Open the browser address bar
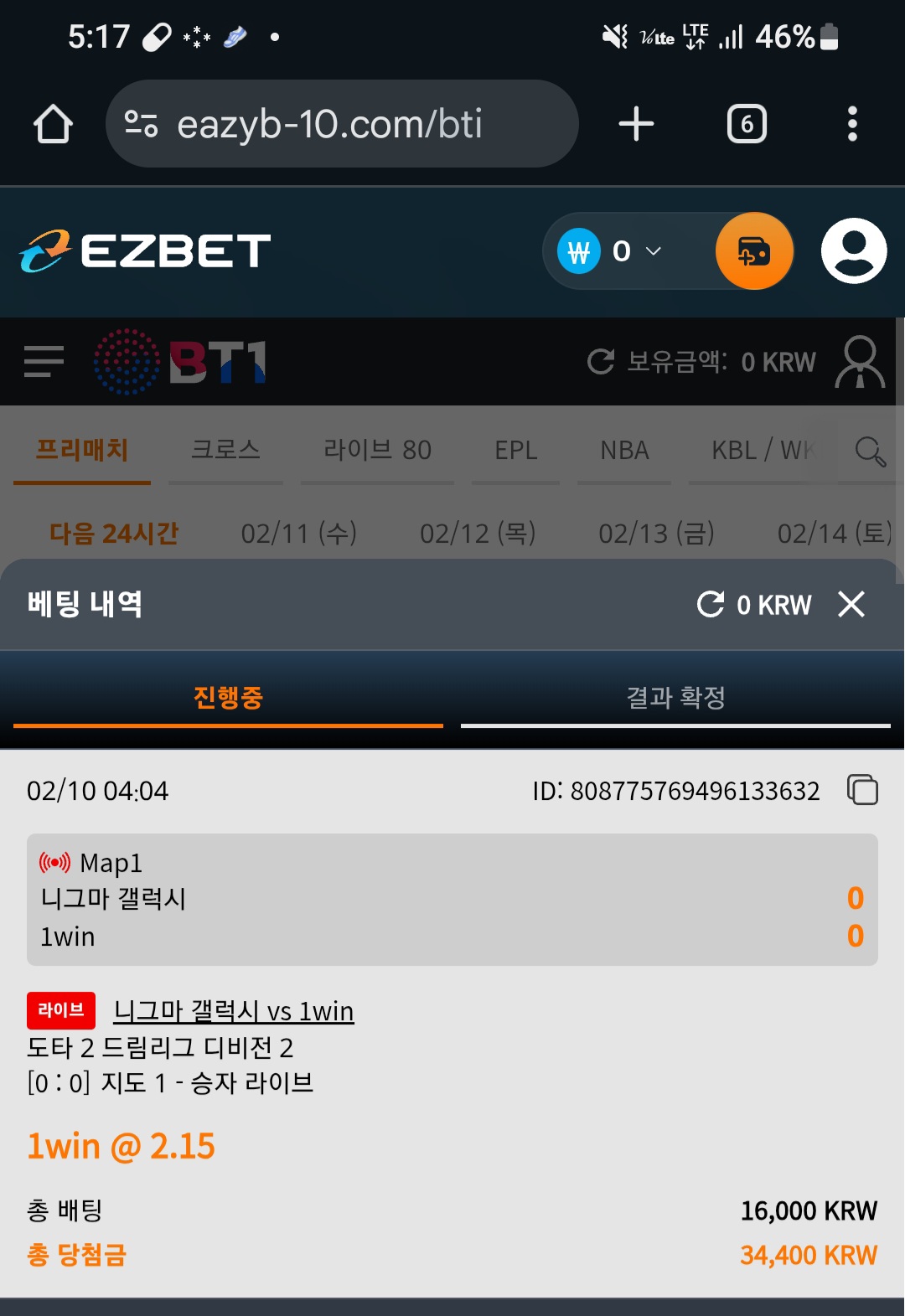Screen dimensions: 905x1316 click(342, 124)
